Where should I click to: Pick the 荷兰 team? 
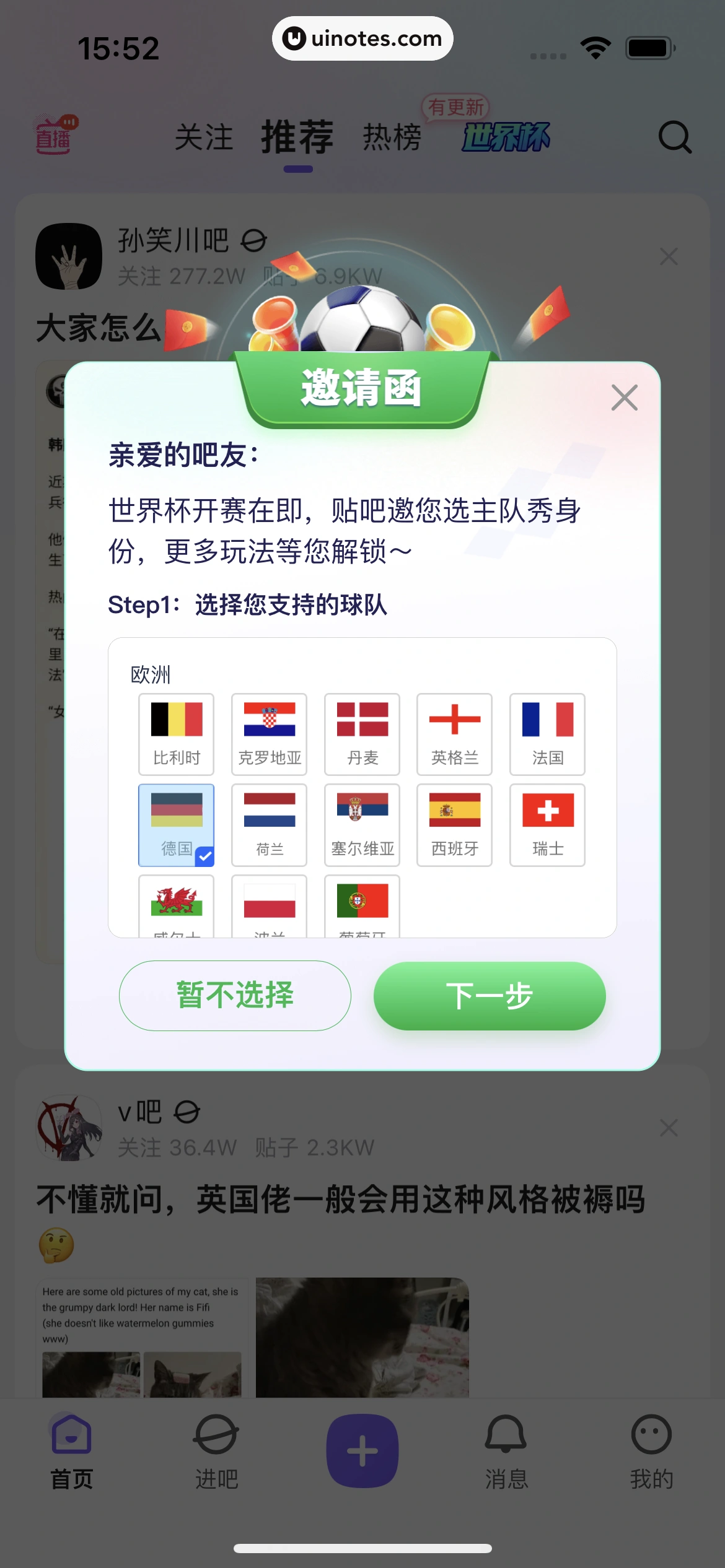pos(270,825)
